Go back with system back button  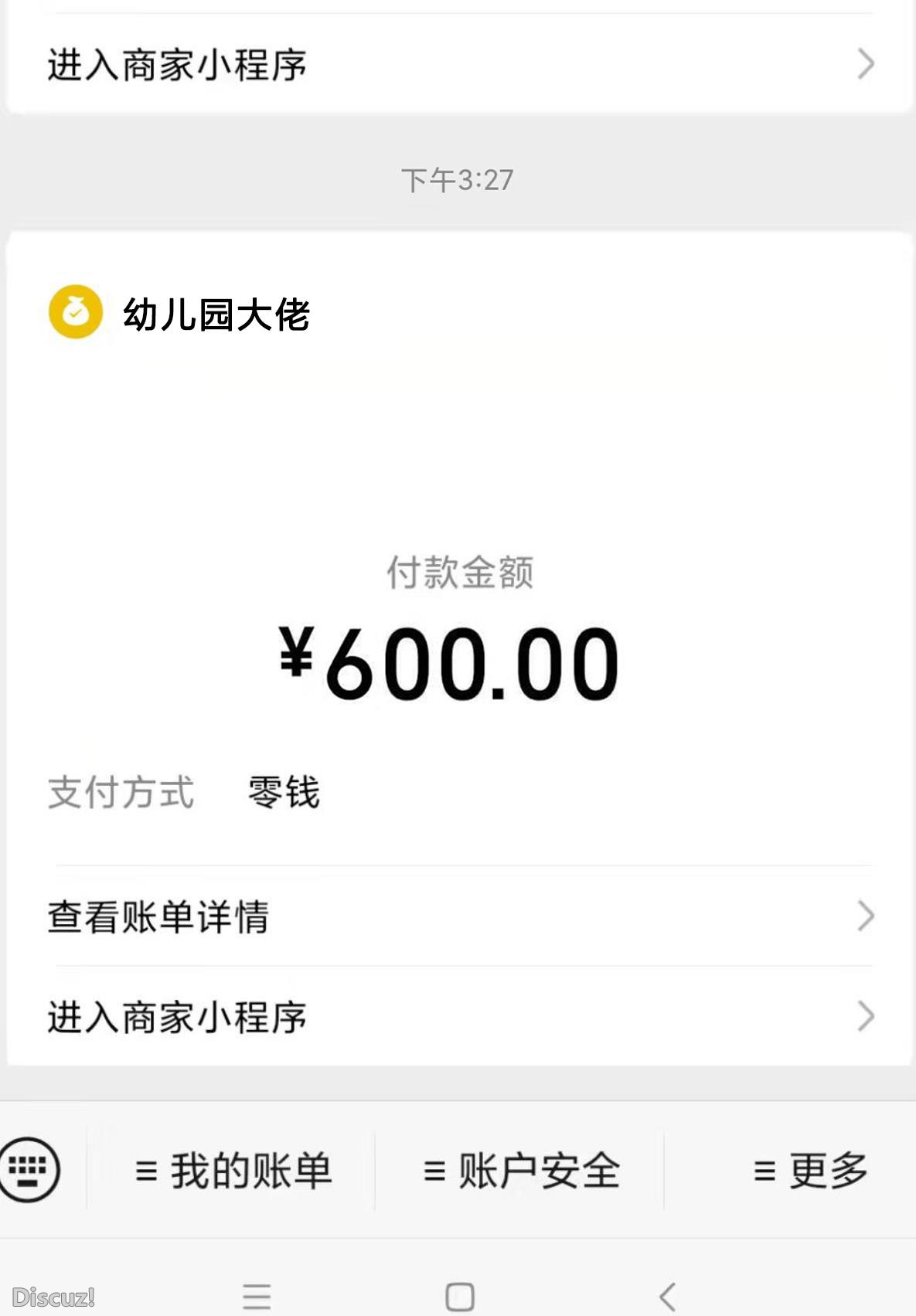tap(668, 1296)
